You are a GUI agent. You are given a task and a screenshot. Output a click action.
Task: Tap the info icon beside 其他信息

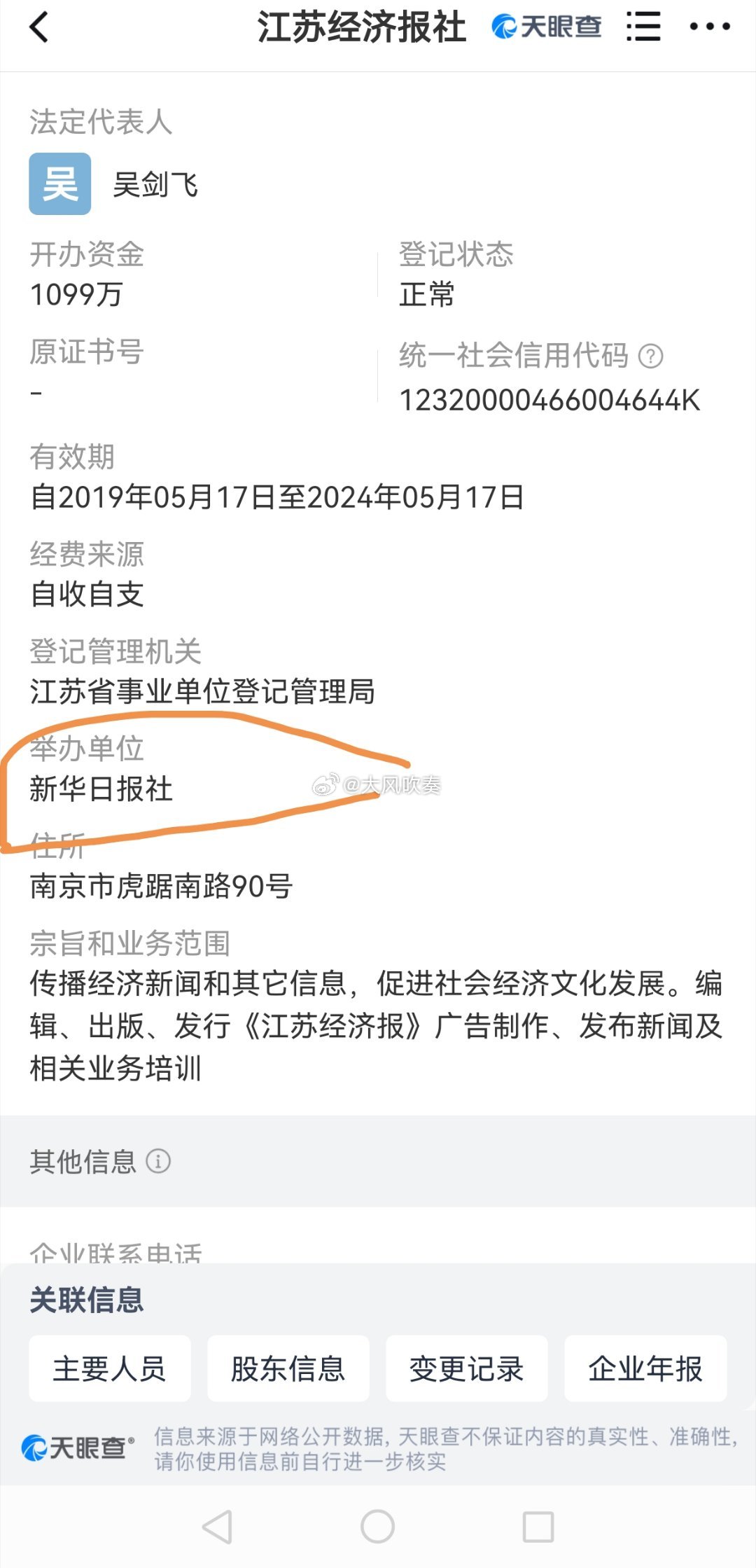158,1161
